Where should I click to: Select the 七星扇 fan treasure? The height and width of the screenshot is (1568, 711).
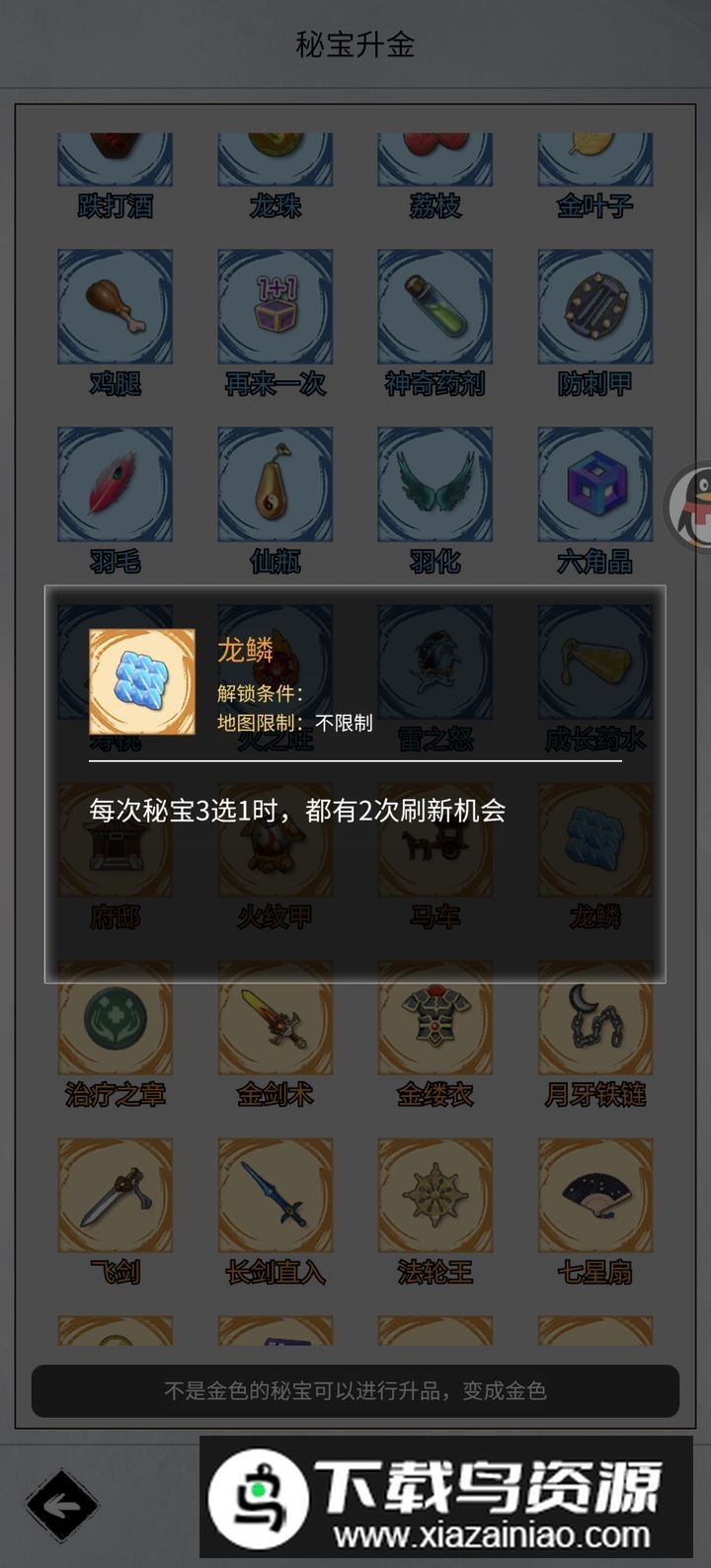[595, 1196]
